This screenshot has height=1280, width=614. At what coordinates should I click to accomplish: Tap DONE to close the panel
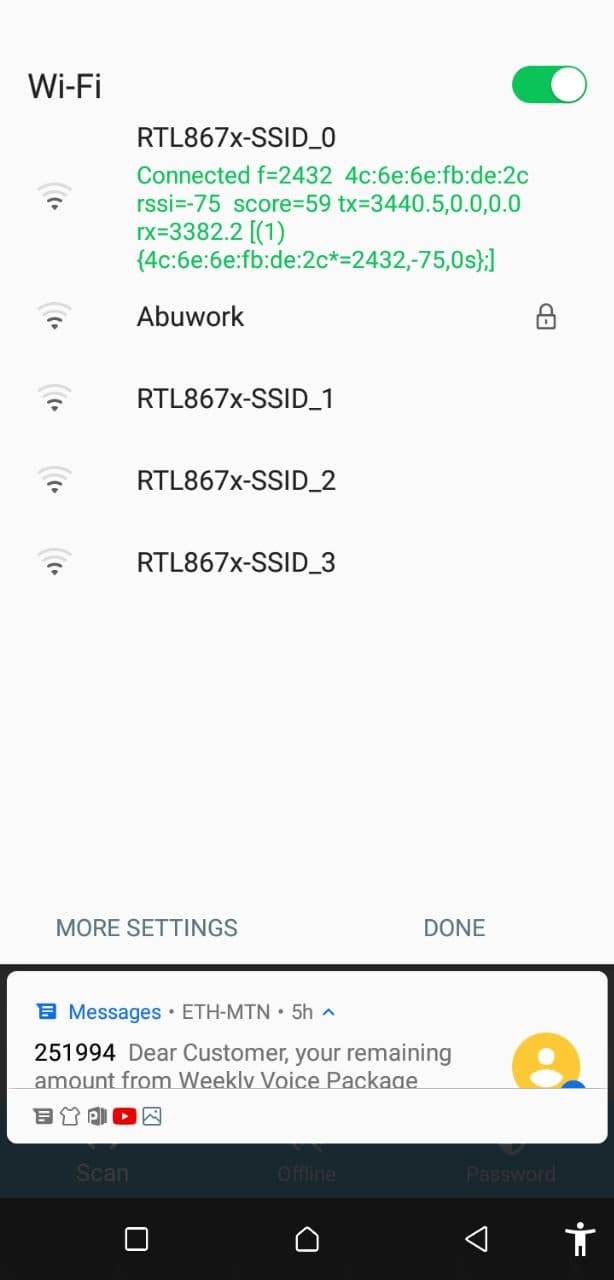[454, 928]
